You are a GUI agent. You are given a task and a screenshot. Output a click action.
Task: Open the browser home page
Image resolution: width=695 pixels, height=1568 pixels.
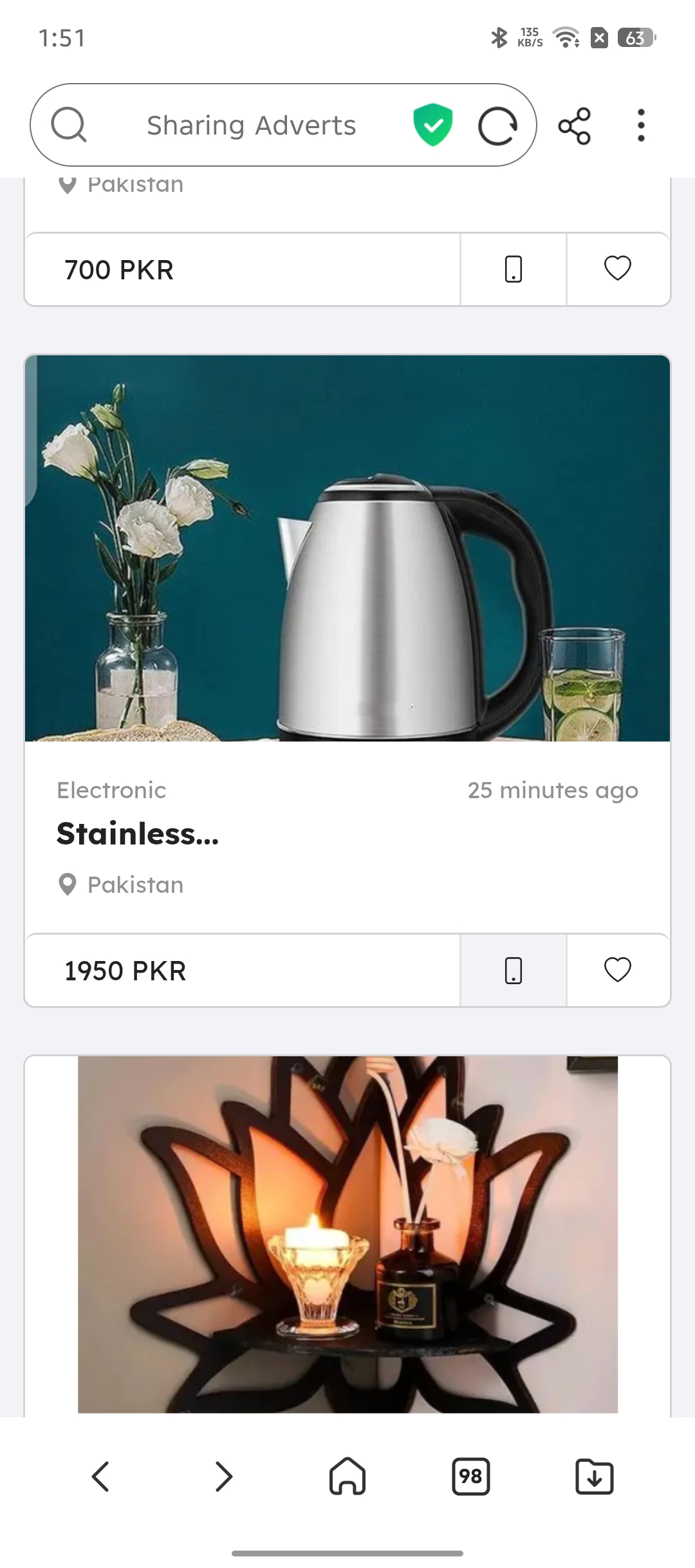point(347,1475)
